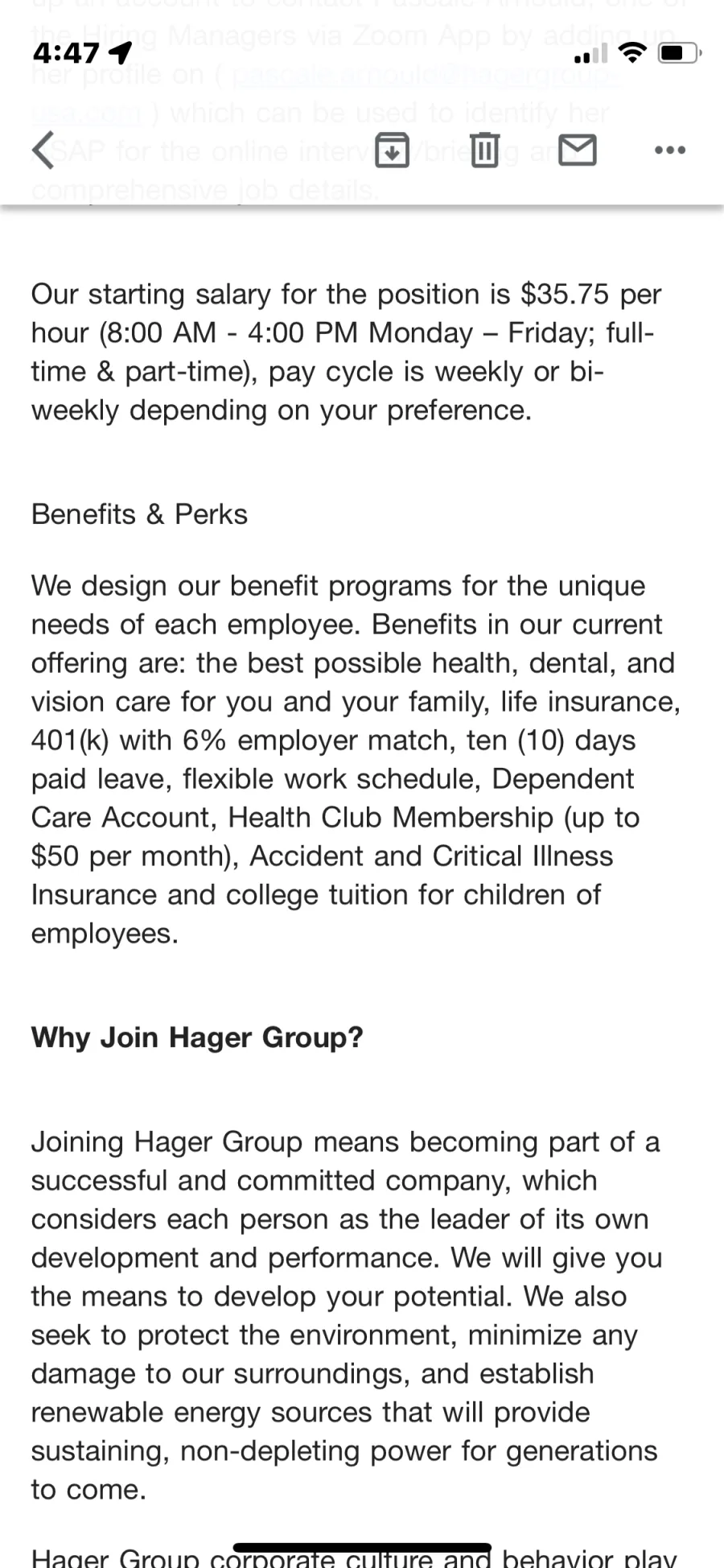Go back to the inbox

pos(43,150)
